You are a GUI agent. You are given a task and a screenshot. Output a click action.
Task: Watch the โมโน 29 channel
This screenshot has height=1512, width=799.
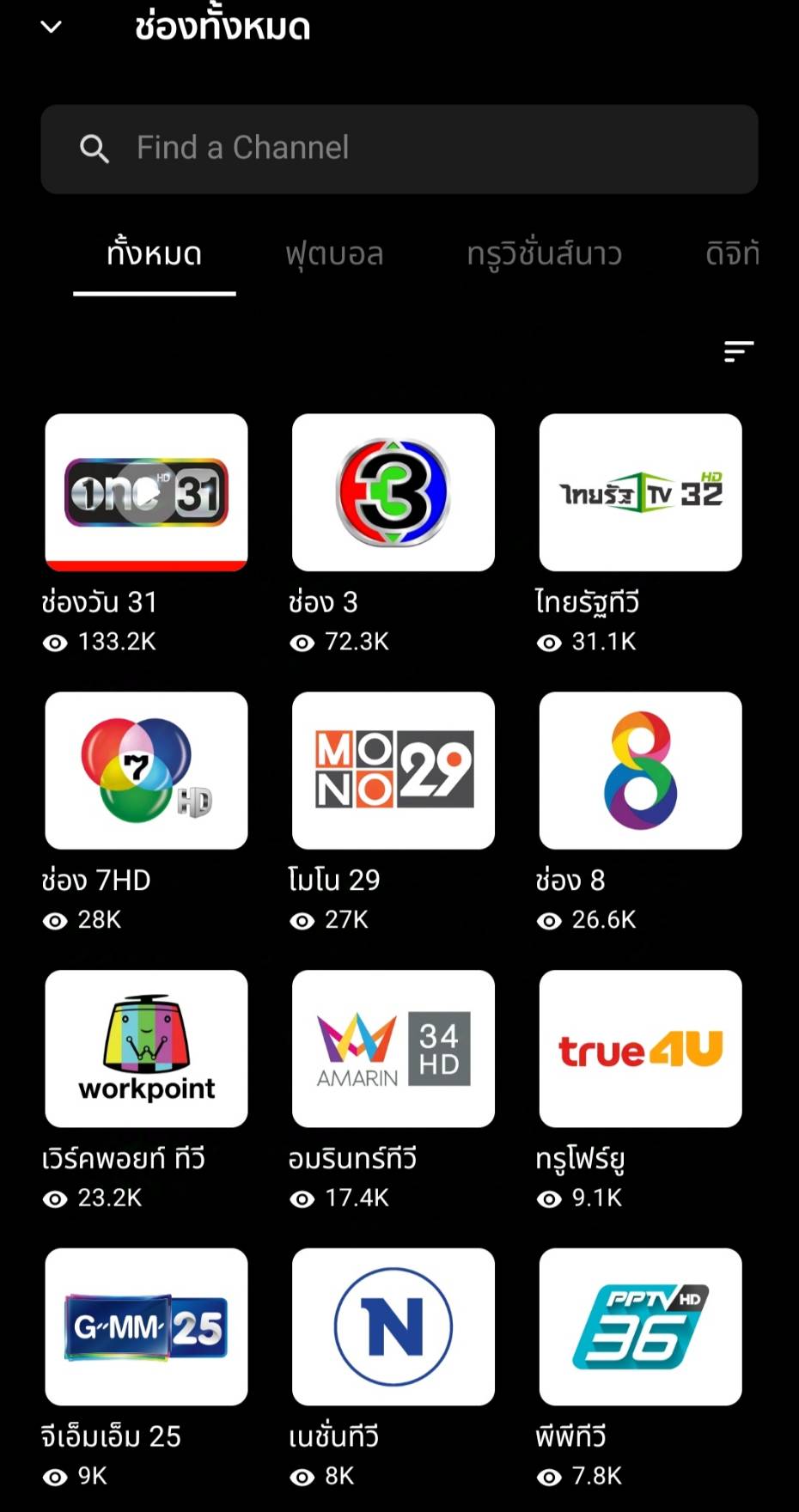point(393,771)
